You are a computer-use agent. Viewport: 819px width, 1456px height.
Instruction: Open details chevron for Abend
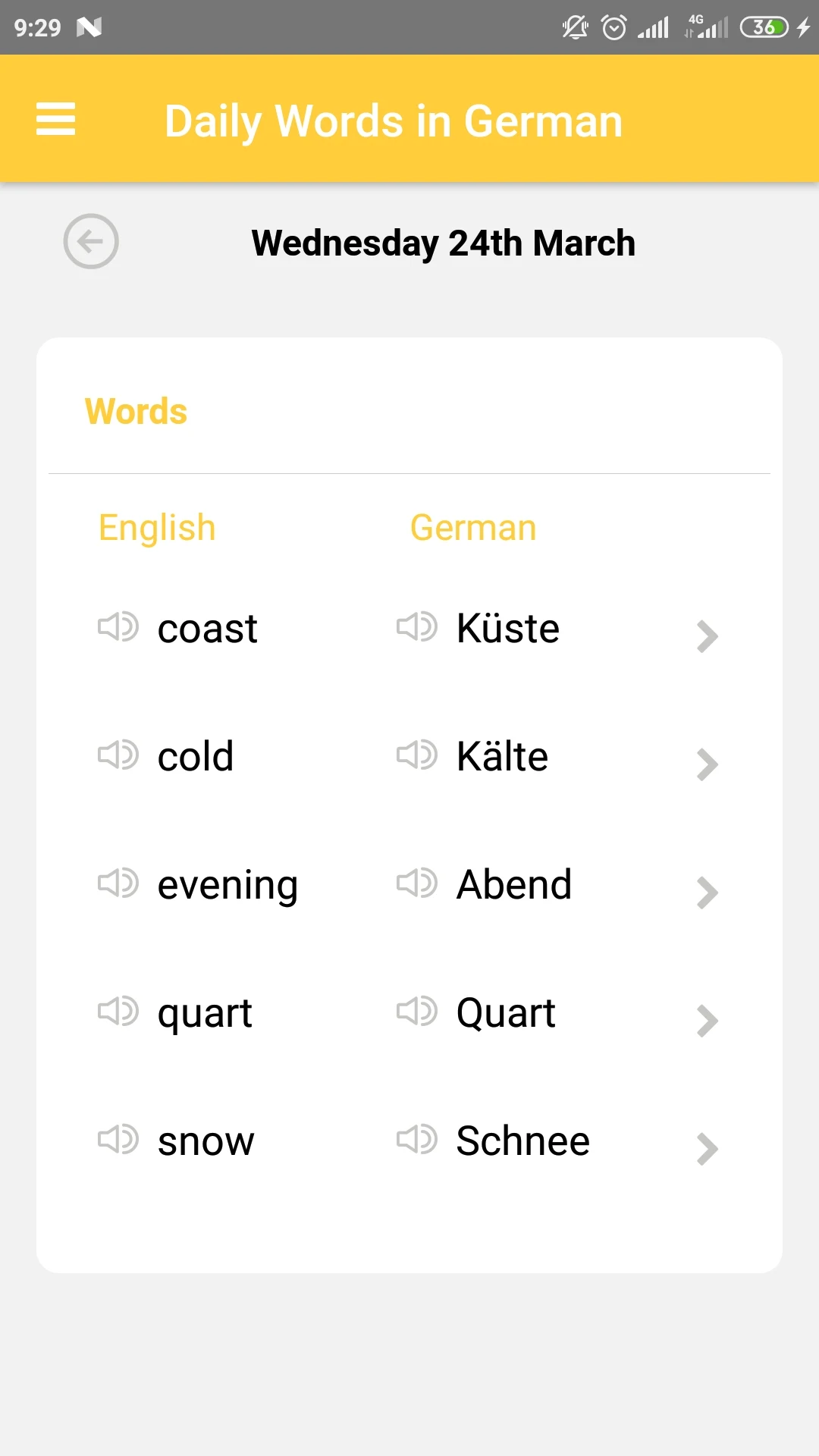point(707,893)
